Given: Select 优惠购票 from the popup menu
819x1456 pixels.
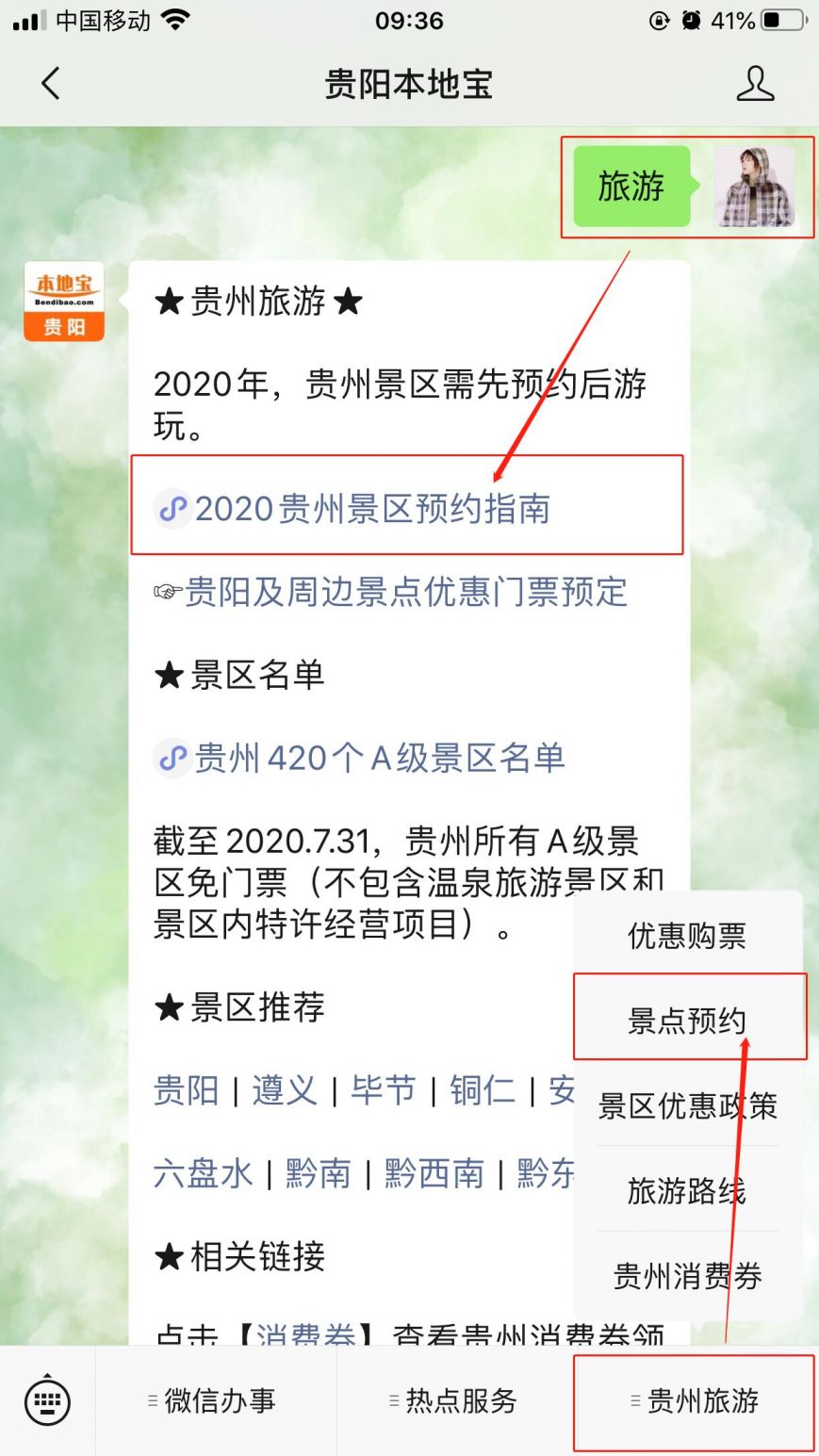Looking at the screenshot, I should click(x=687, y=936).
